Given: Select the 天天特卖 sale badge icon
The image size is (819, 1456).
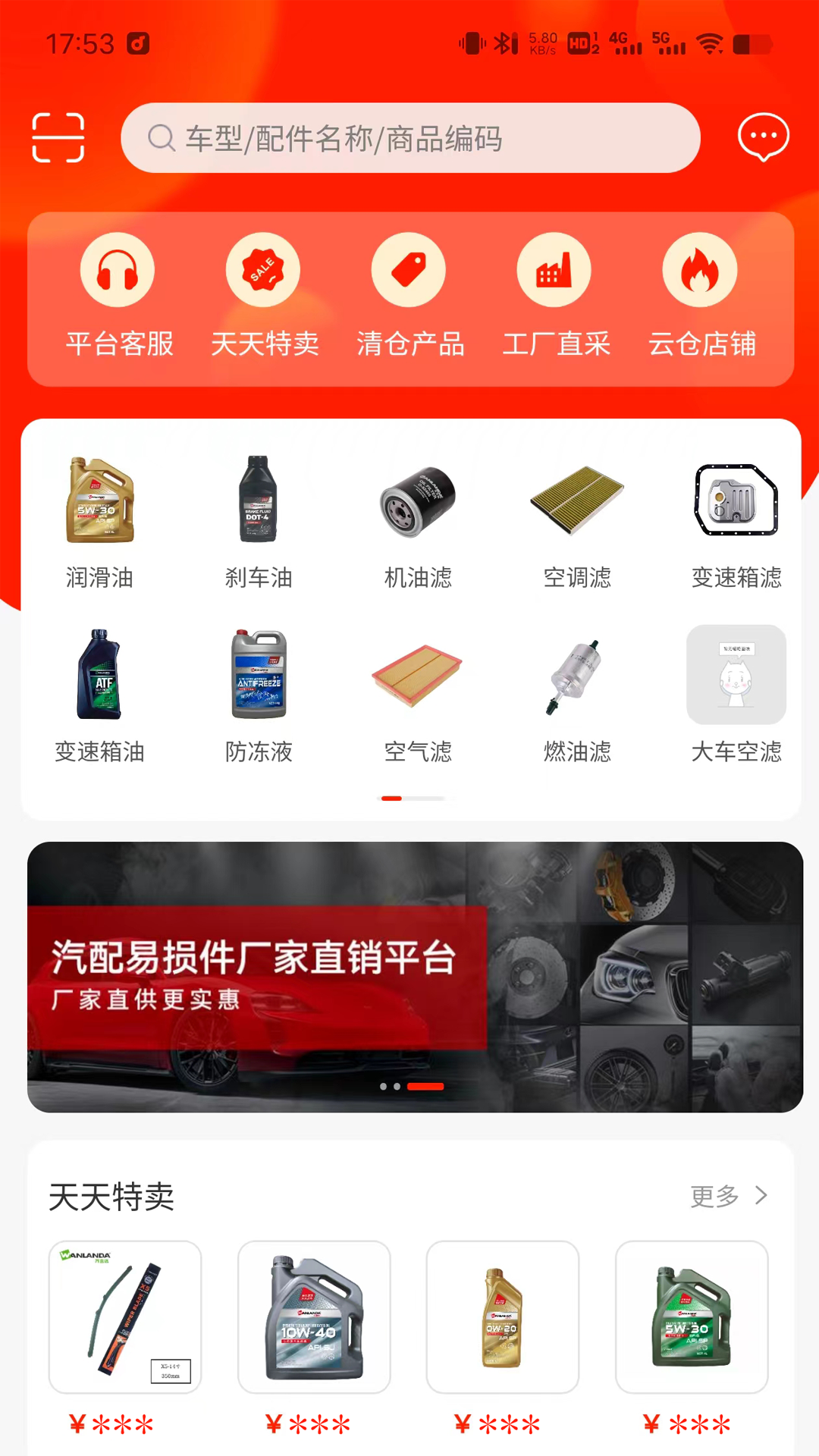Looking at the screenshot, I should pos(263,269).
